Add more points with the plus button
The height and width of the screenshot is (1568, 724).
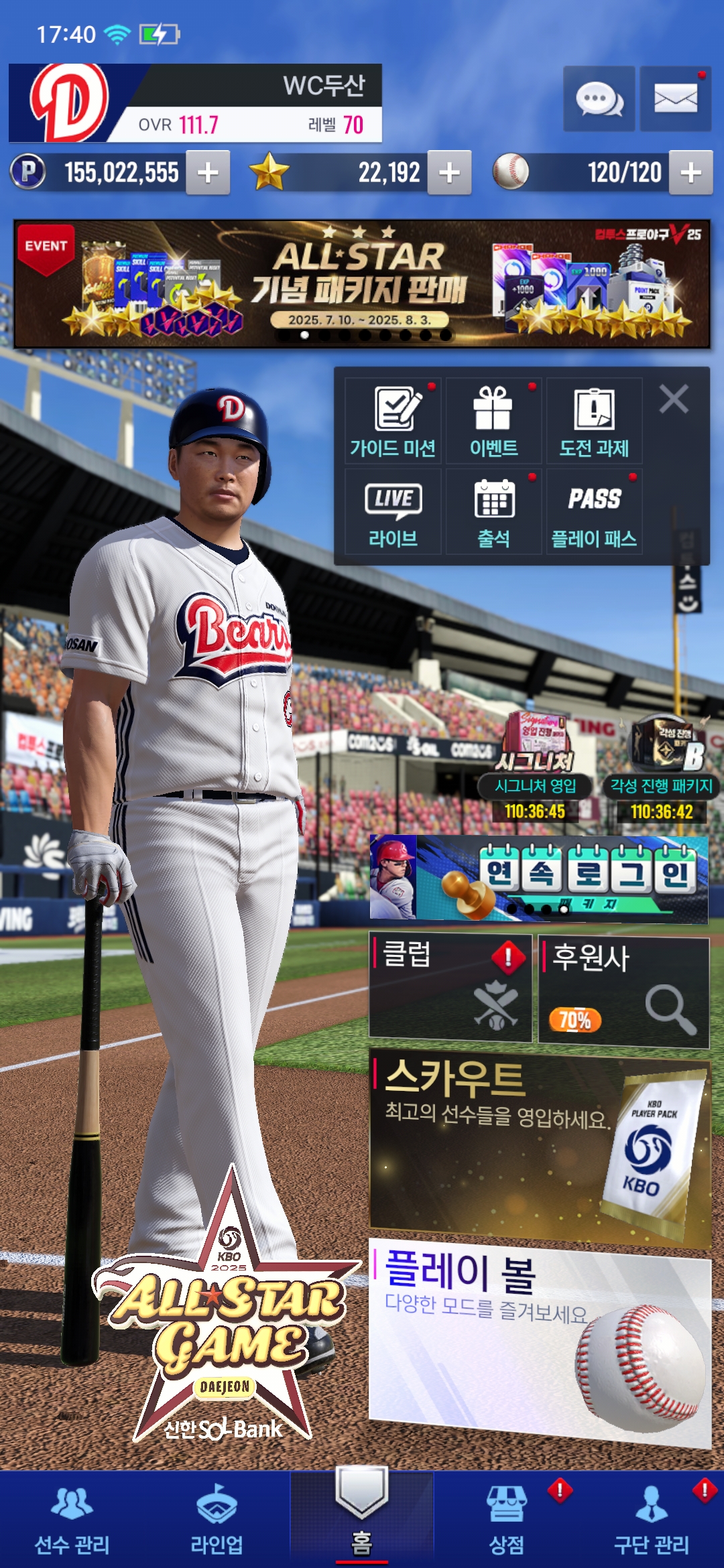coord(208,173)
